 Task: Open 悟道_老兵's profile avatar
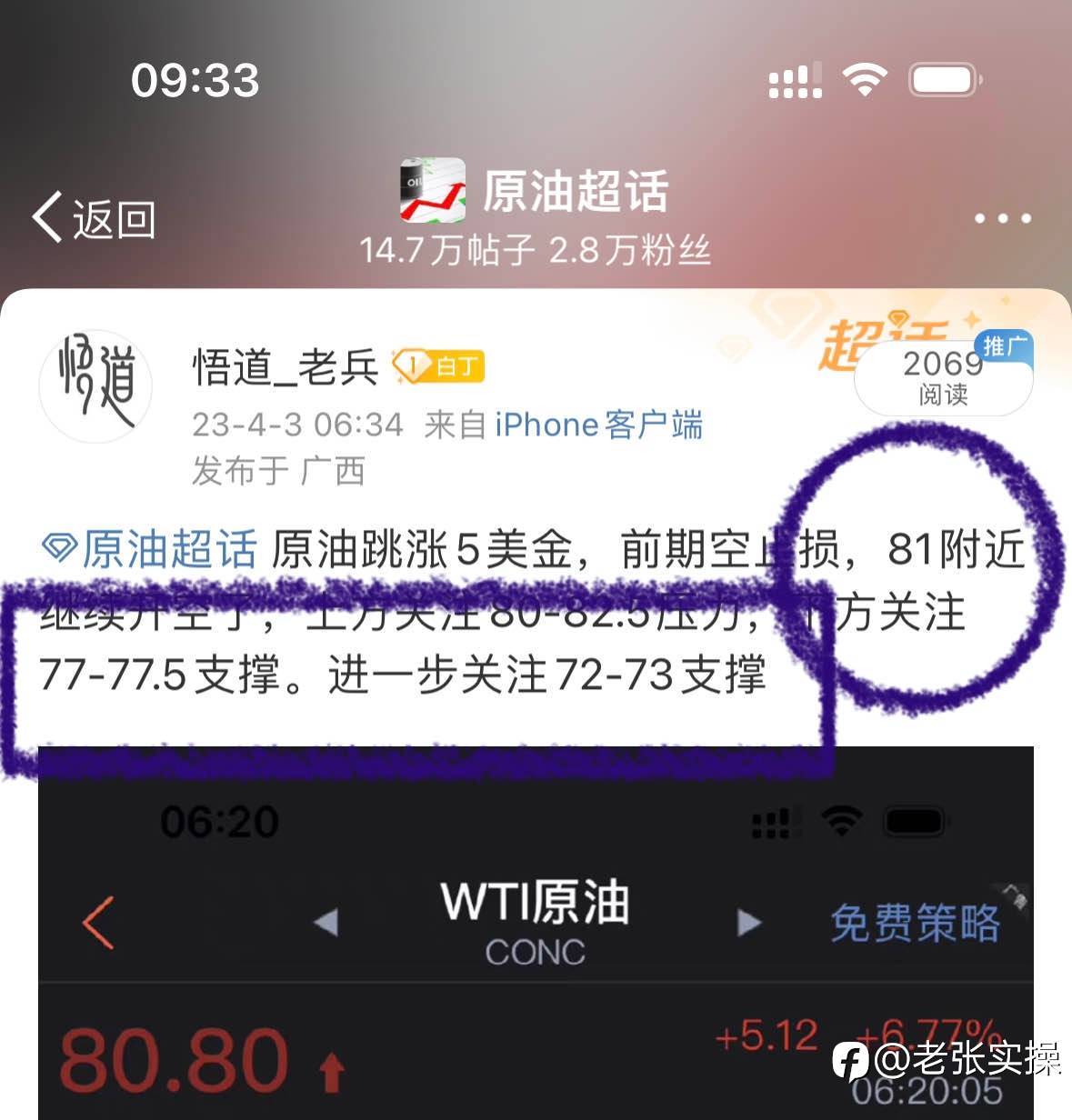(95, 385)
